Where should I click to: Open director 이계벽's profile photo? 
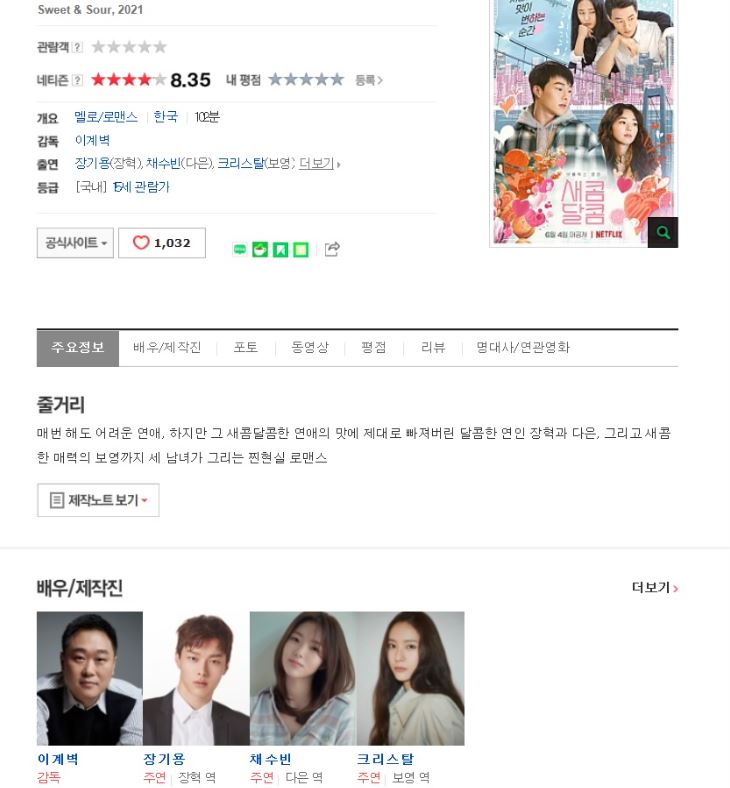coord(90,678)
